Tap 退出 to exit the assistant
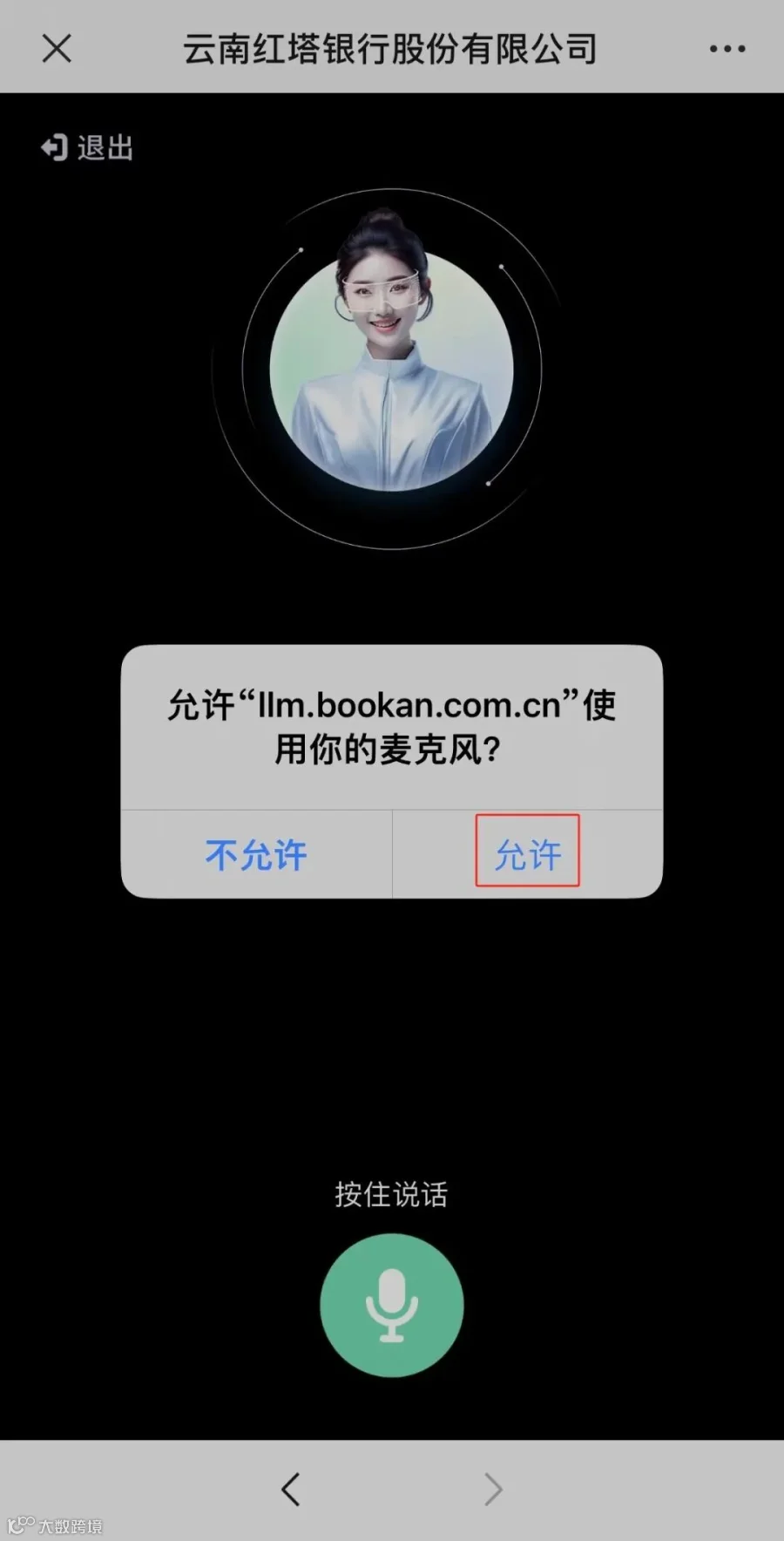This screenshot has height=1541, width=784. (x=87, y=147)
